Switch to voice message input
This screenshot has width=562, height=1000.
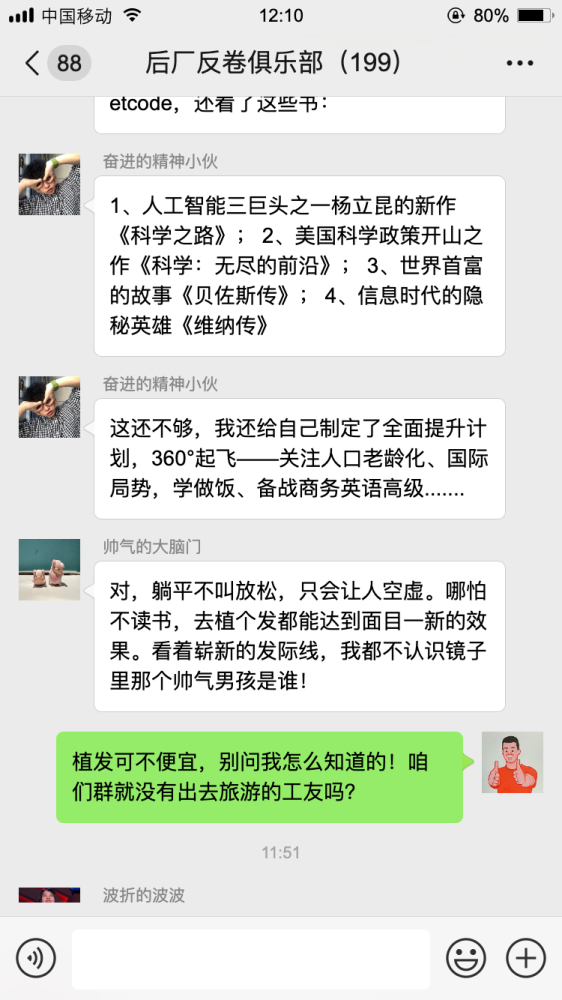click(x=36, y=958)
